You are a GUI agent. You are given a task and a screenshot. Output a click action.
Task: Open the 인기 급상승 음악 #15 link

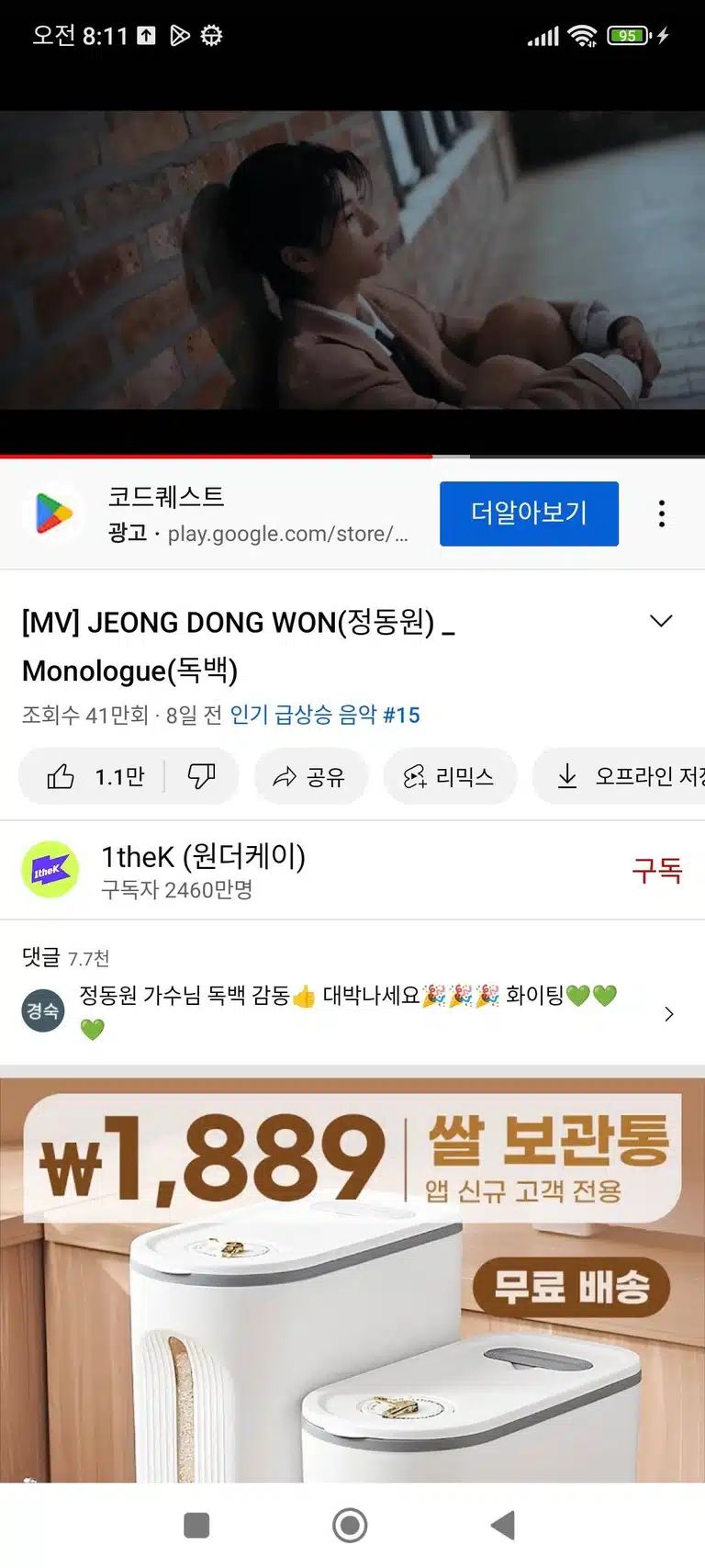[325, 716]
